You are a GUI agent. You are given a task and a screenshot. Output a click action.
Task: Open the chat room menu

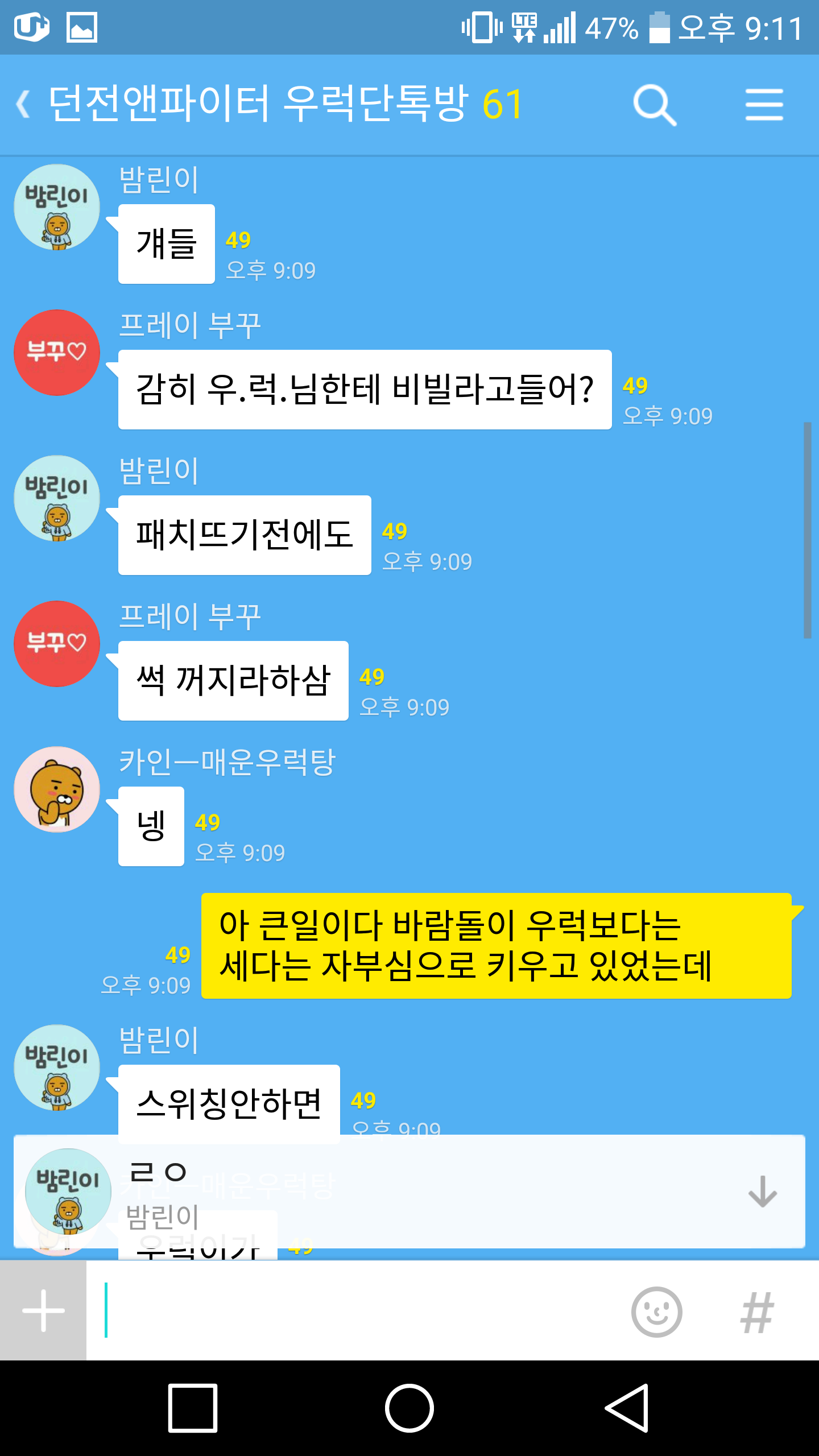pyautogui.click(x=764, y=105)
